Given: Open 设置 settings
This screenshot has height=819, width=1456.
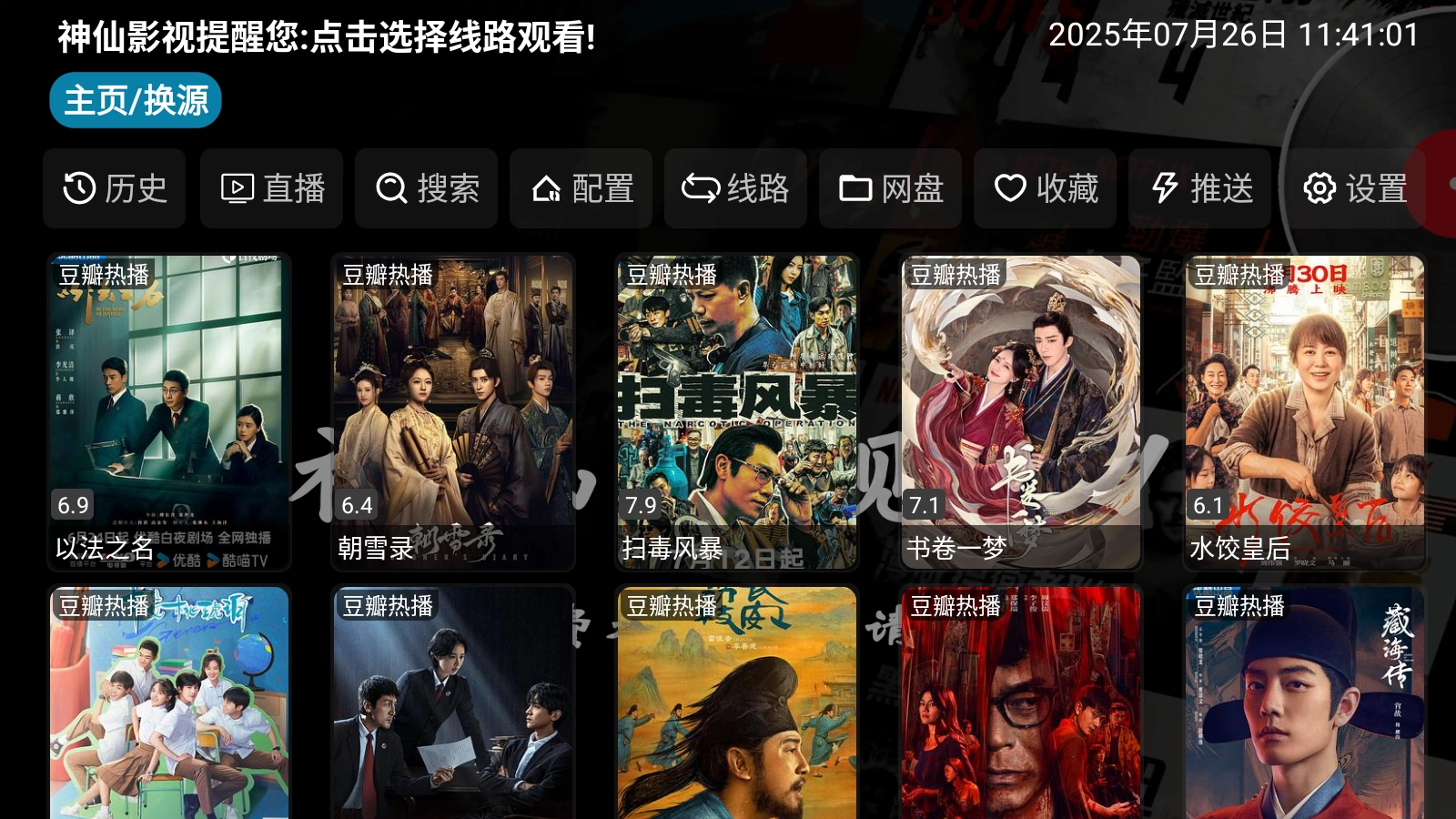Looking at the screenshot, I should pyautogui.click(x=1354, y=188).
